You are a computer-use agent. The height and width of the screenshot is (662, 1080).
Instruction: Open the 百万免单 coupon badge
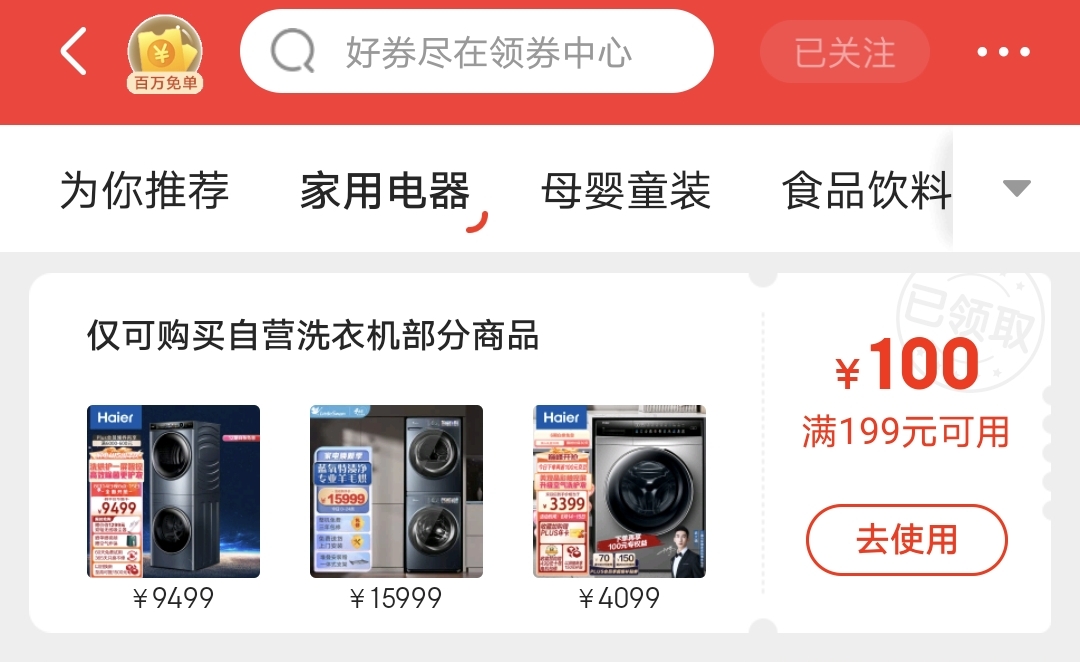[x=164, y=55]
